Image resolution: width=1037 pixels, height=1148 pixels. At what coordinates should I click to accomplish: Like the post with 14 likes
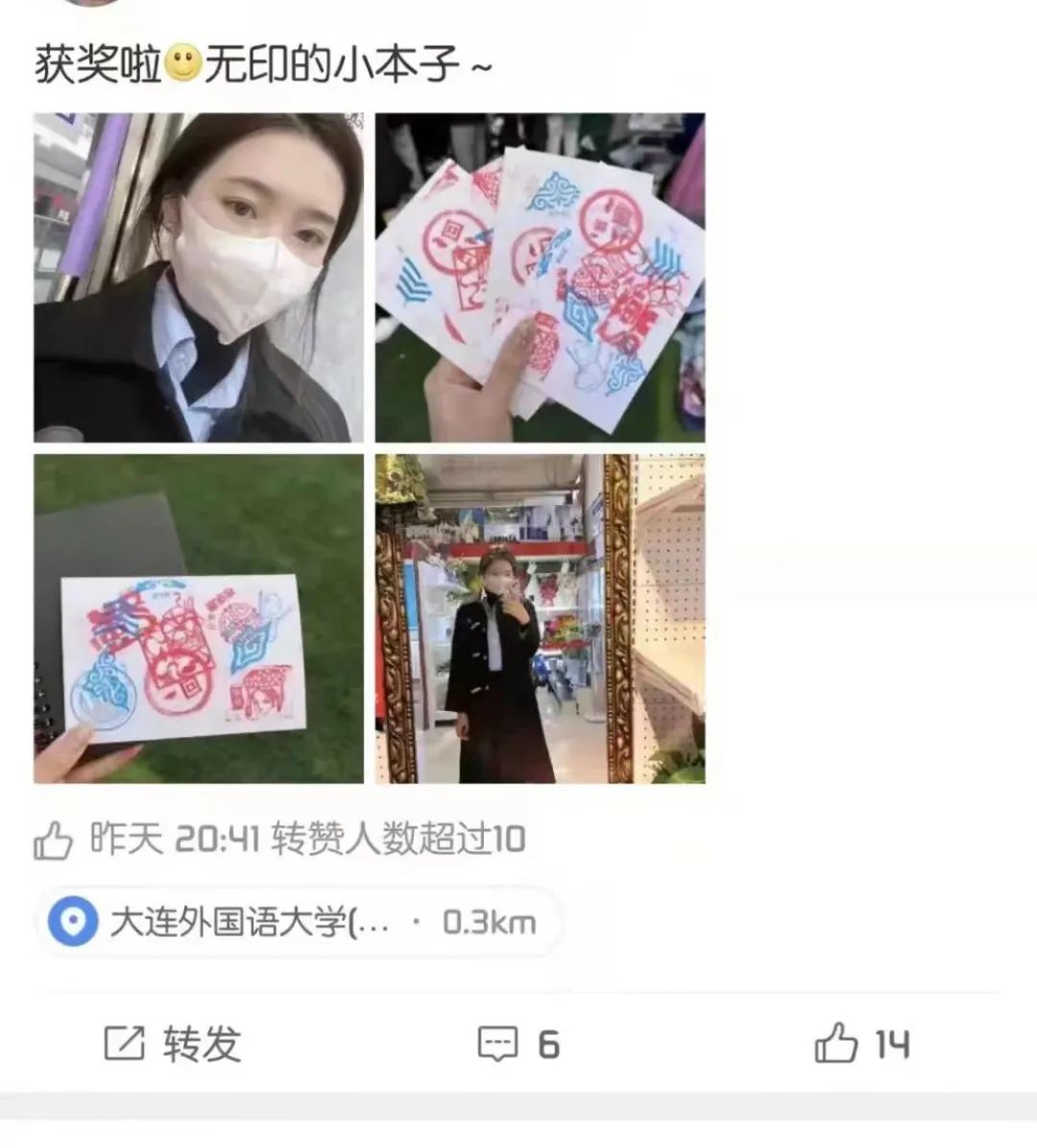861,1043
